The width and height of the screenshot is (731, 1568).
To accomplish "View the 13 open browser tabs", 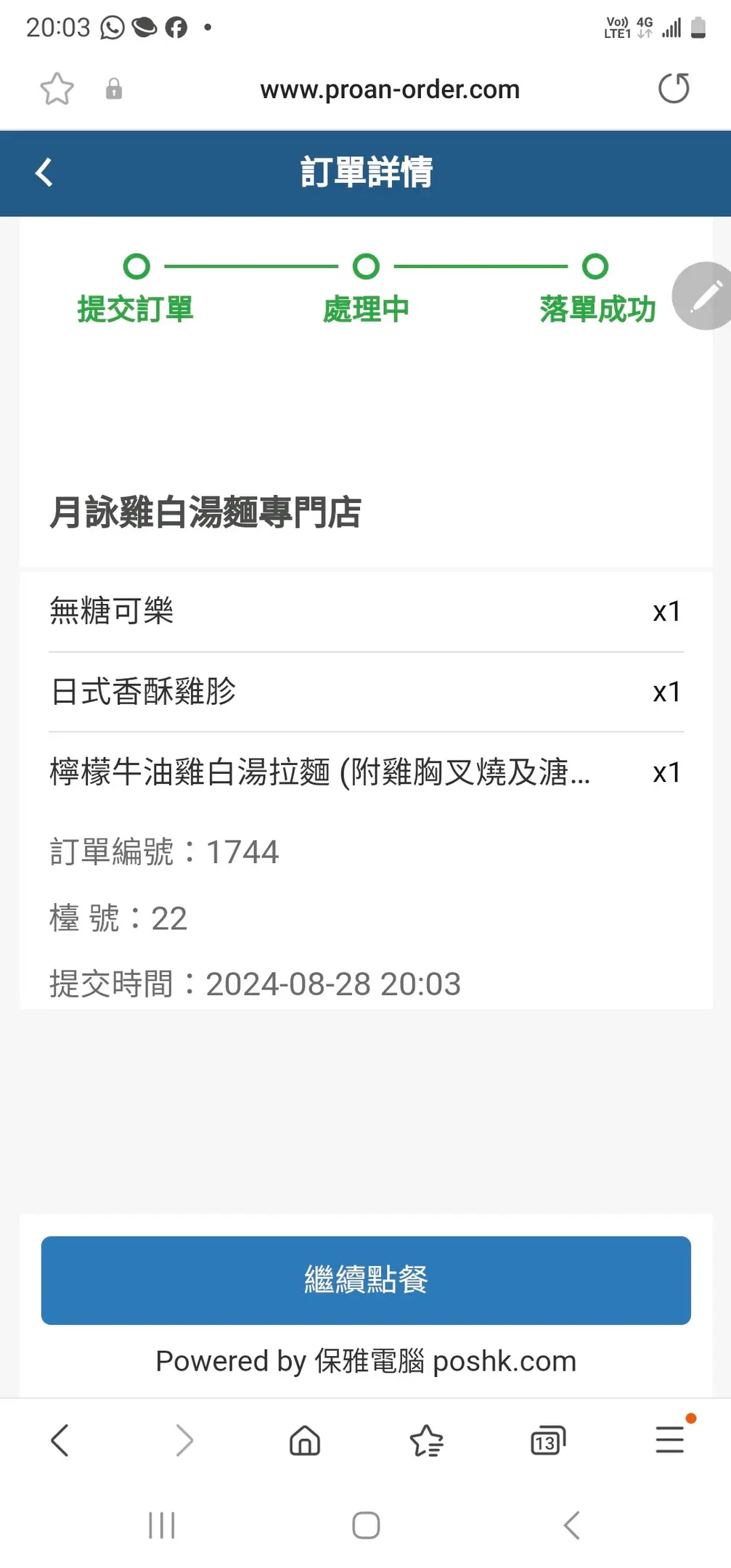I will 548,1440.
